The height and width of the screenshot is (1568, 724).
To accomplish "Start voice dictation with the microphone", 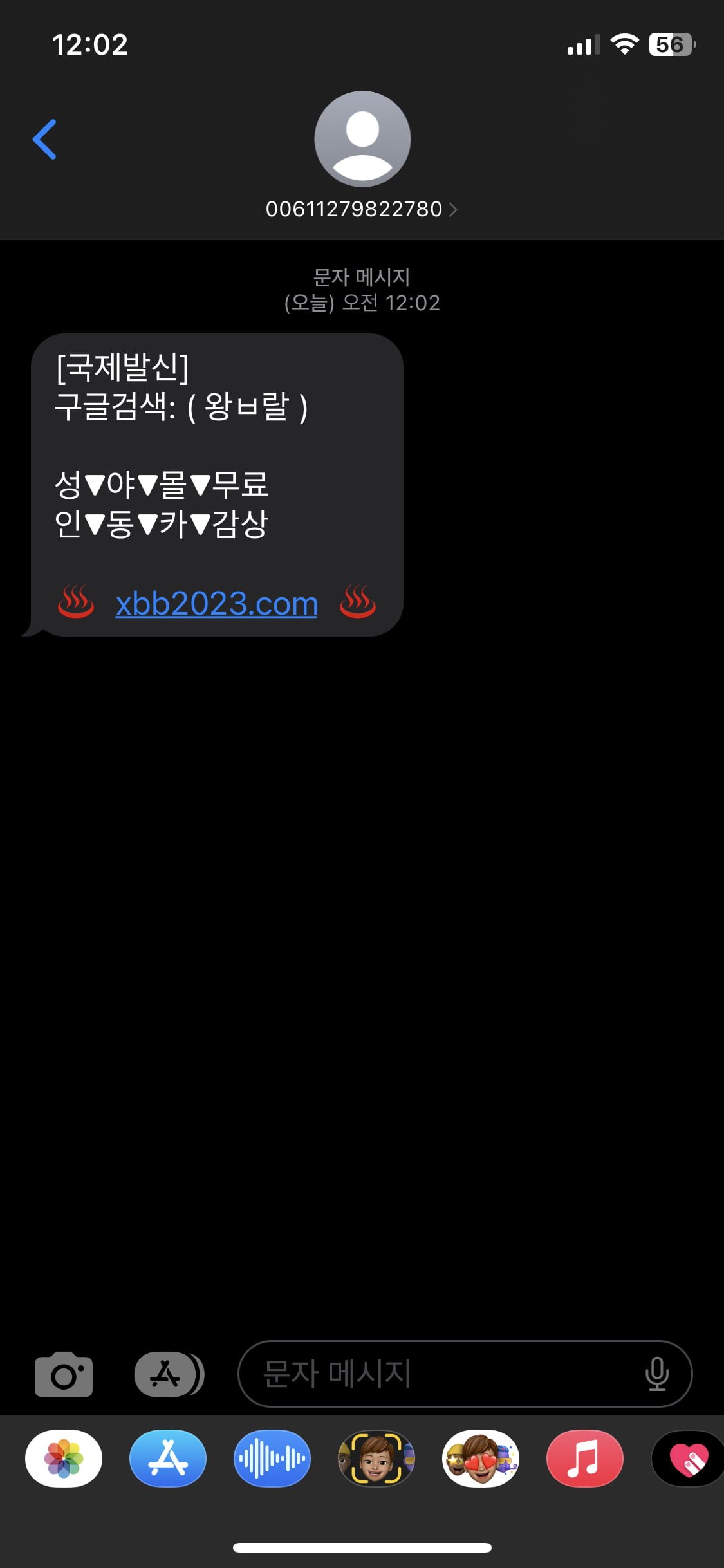I will (x=657, y=1374).
